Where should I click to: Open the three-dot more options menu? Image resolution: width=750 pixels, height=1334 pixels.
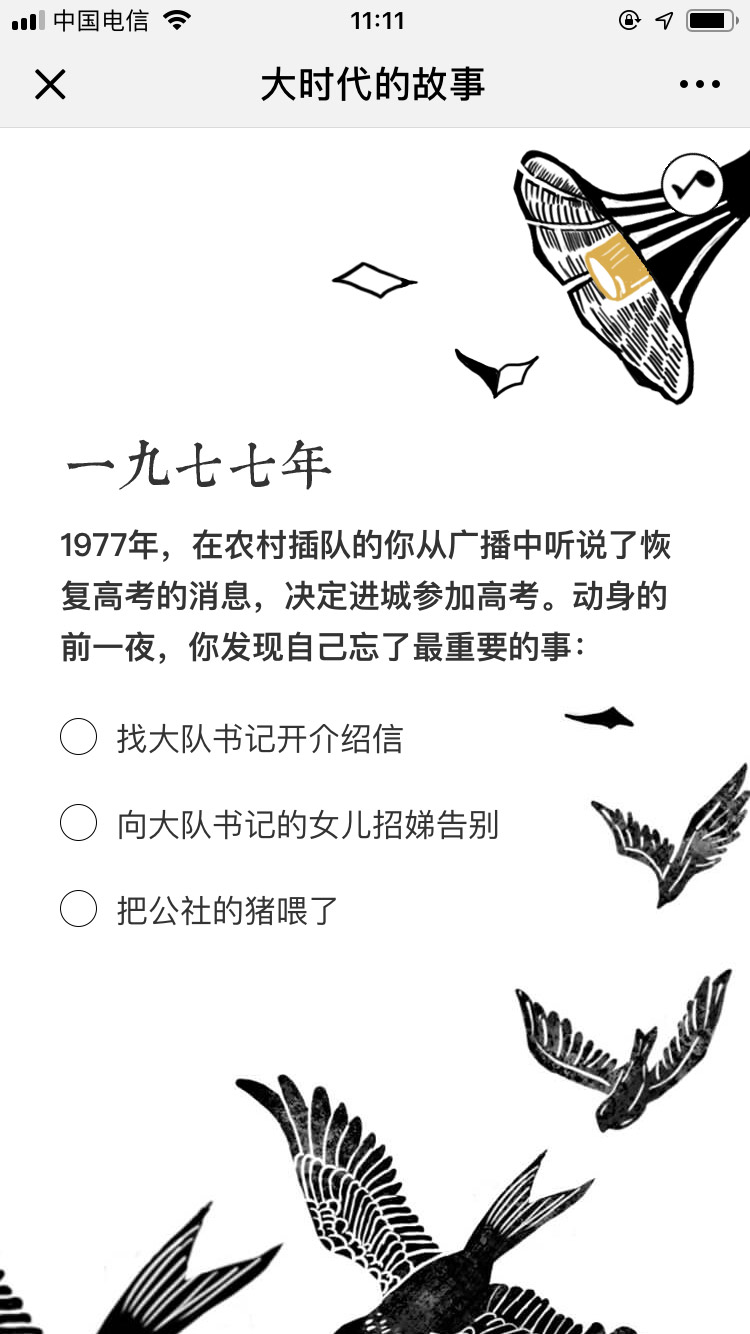click(699, 85)
